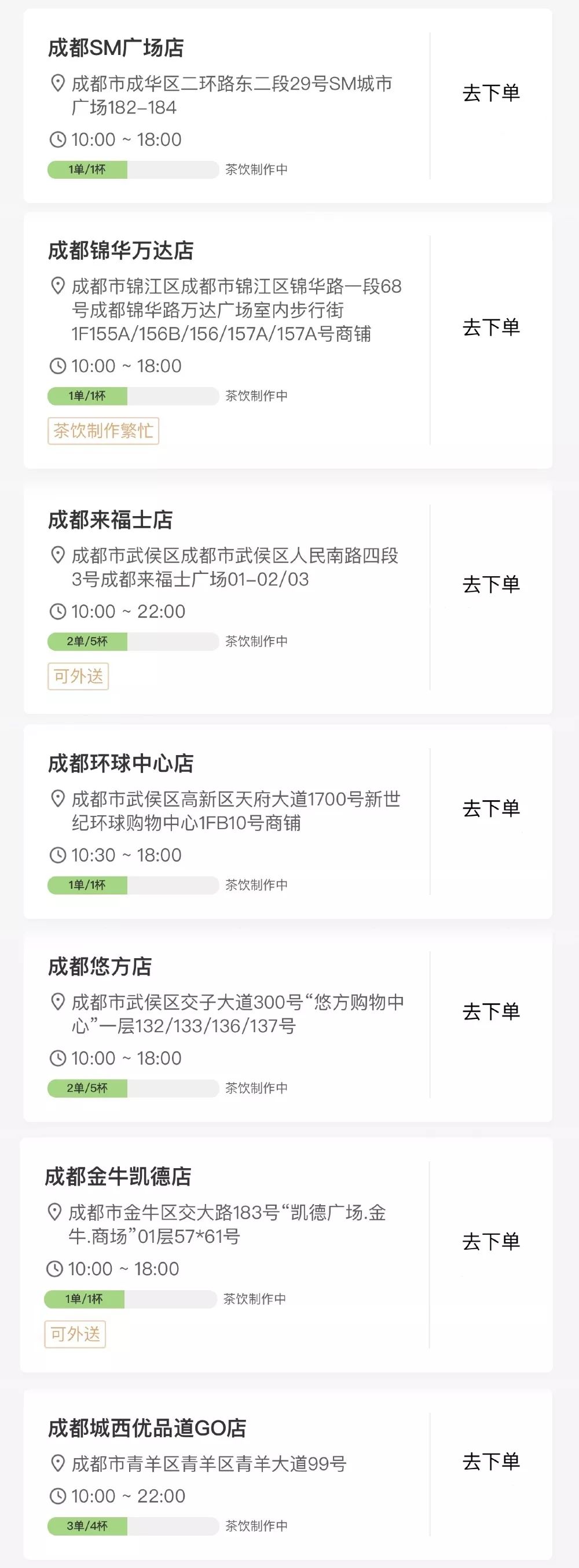Screen dimensions: 579x1568
Task: Click the clock icon of 成都来福士店
Action: [x=58, y=610]
